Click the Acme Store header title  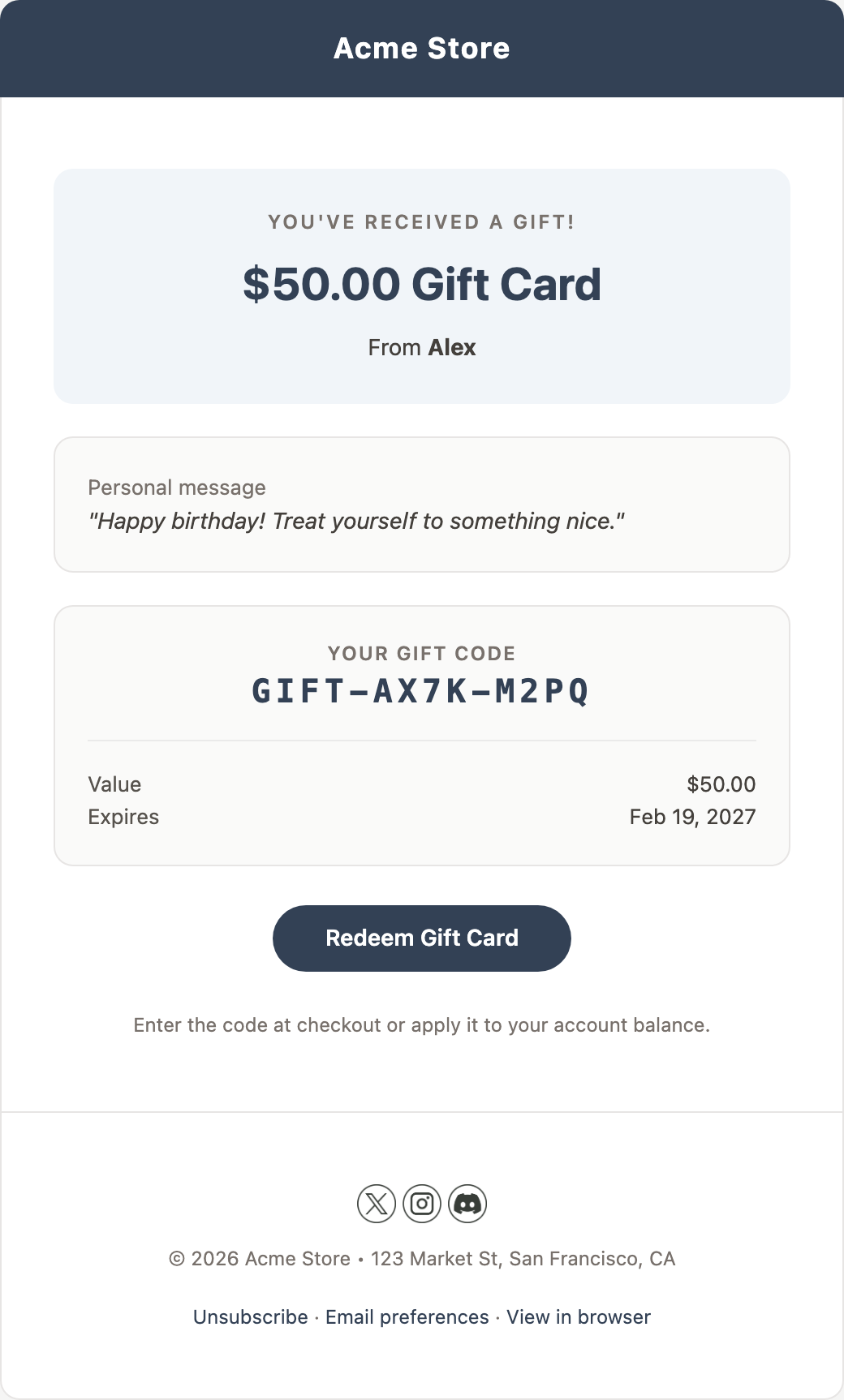(421, 48)
